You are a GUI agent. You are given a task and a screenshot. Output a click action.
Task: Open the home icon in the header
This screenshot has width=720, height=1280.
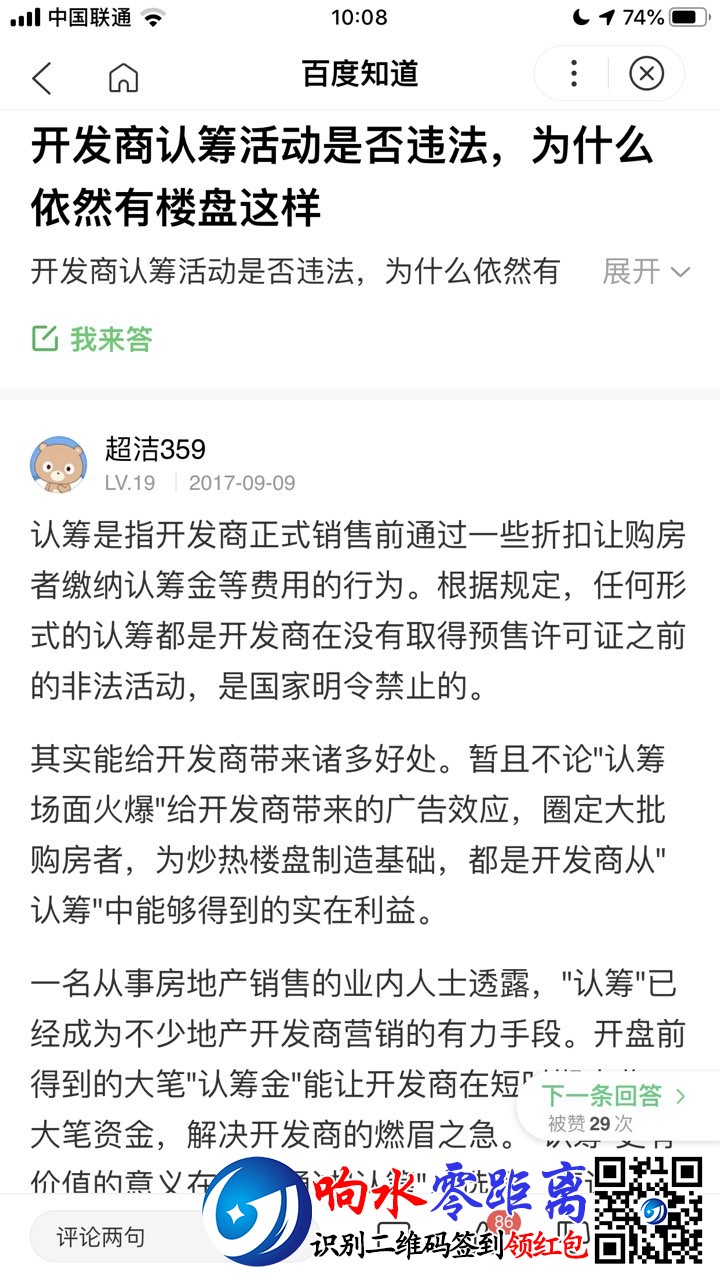click(x=123, y=76)
